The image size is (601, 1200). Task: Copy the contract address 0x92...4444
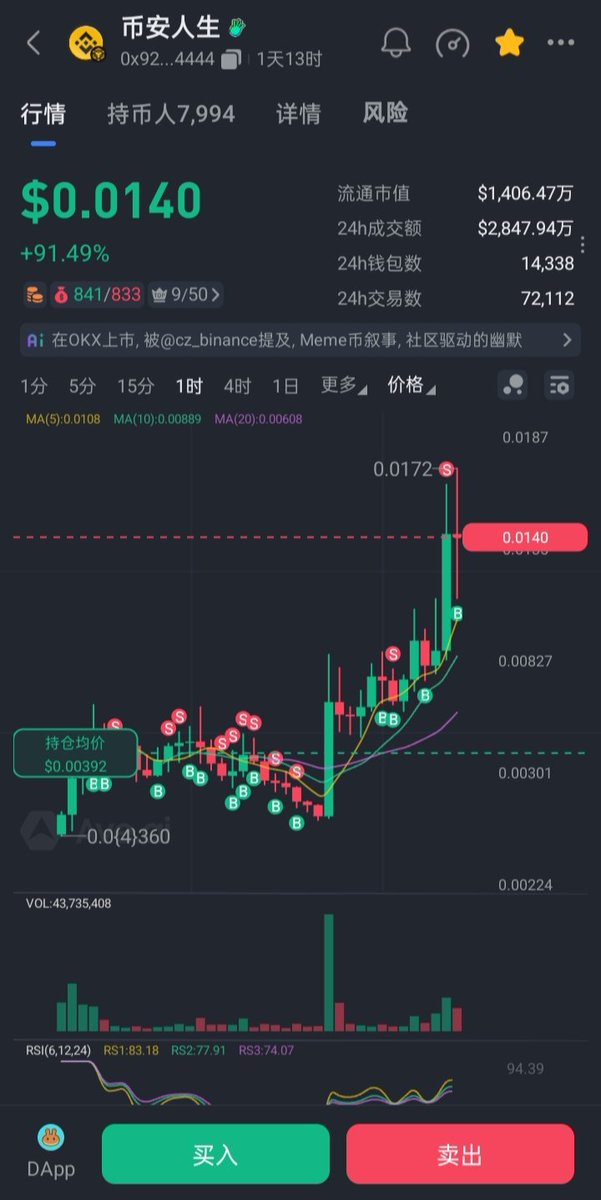click(231, 60)
